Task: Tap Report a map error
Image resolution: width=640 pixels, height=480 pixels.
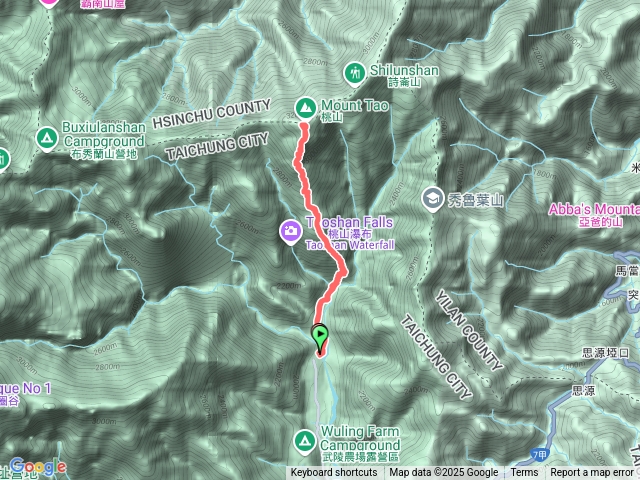Action: (593, 473)
